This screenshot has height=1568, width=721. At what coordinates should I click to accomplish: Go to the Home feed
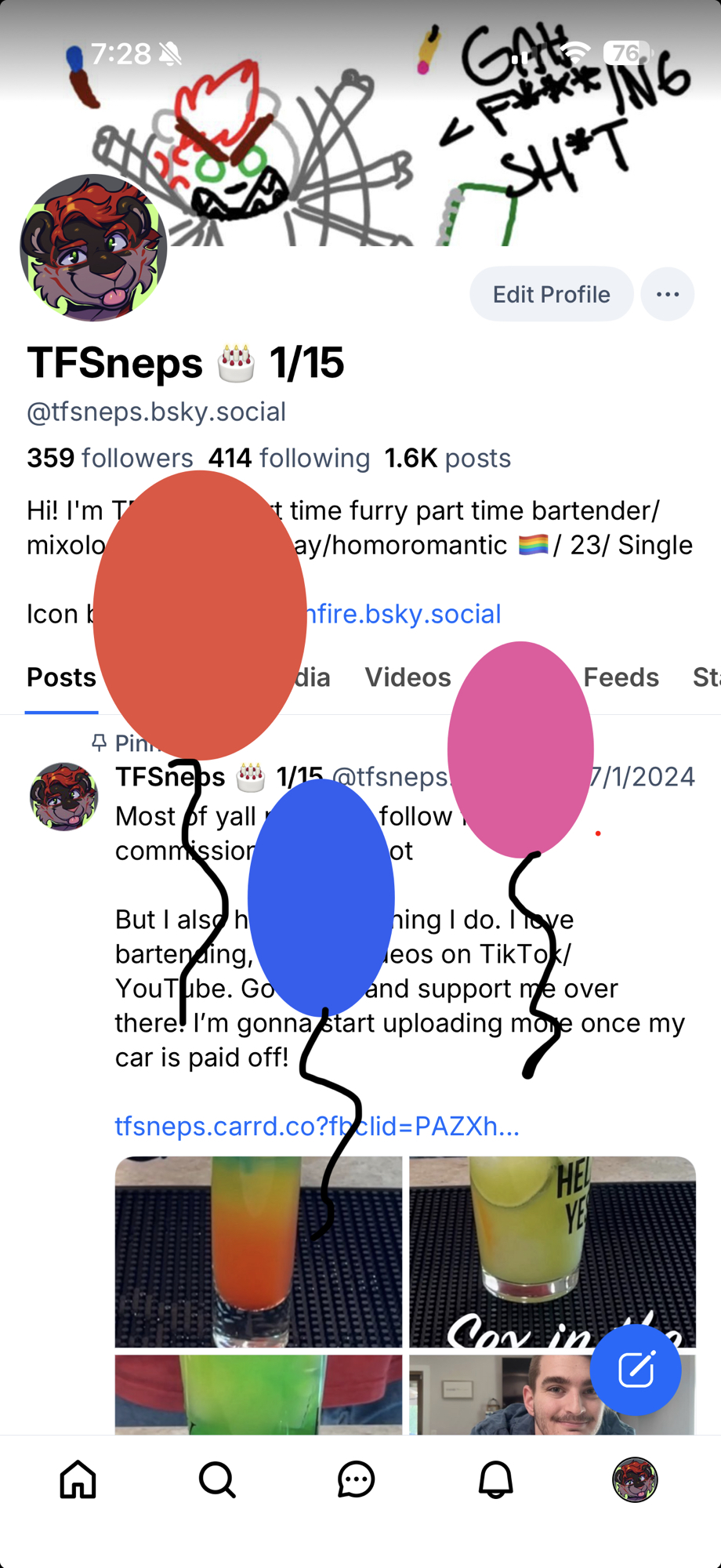(x=78, y=1480)
